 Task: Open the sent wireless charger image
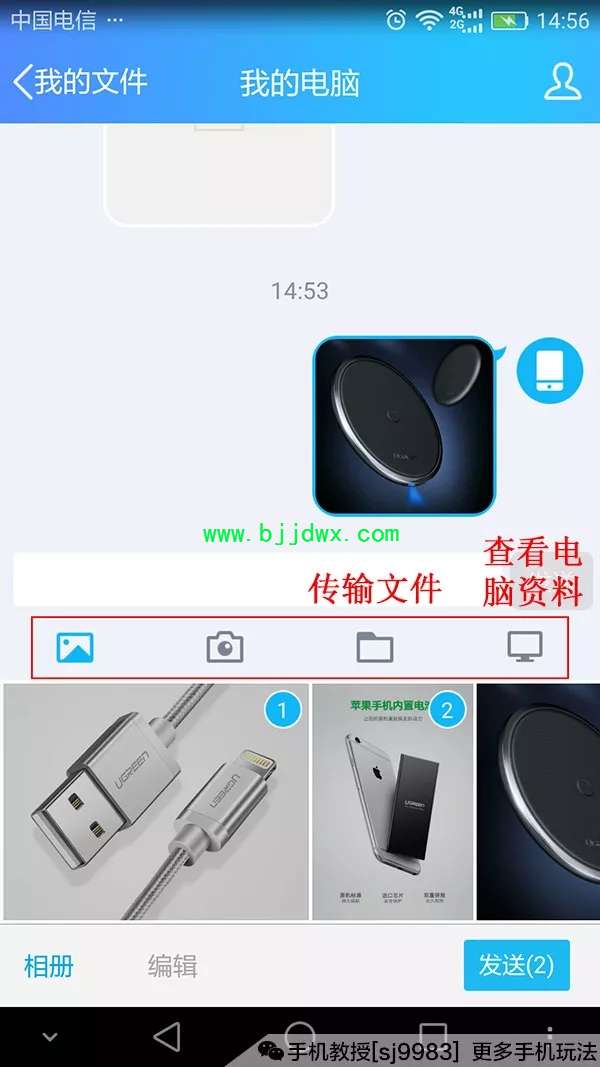tap(403, 426)
